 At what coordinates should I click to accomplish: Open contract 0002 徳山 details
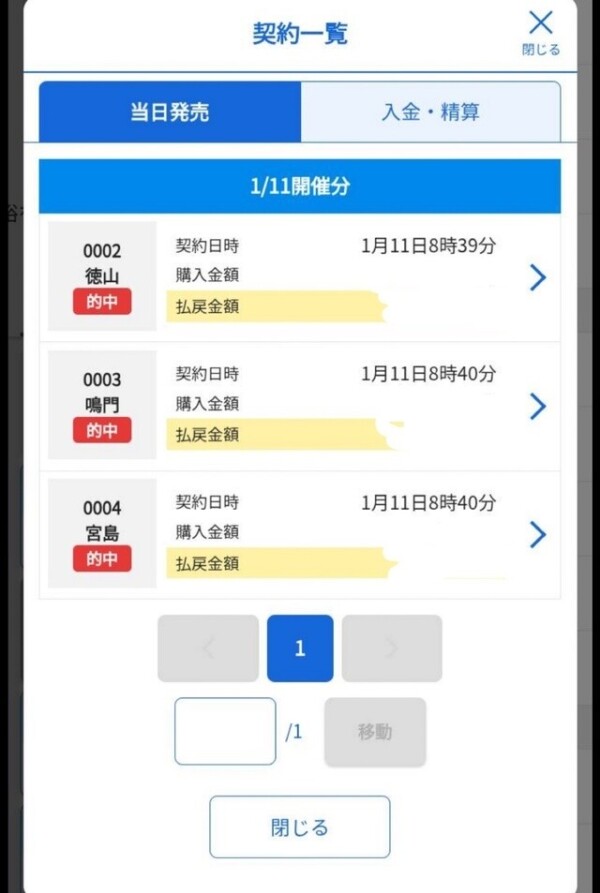pyautogui.click(x=537, y=277)
